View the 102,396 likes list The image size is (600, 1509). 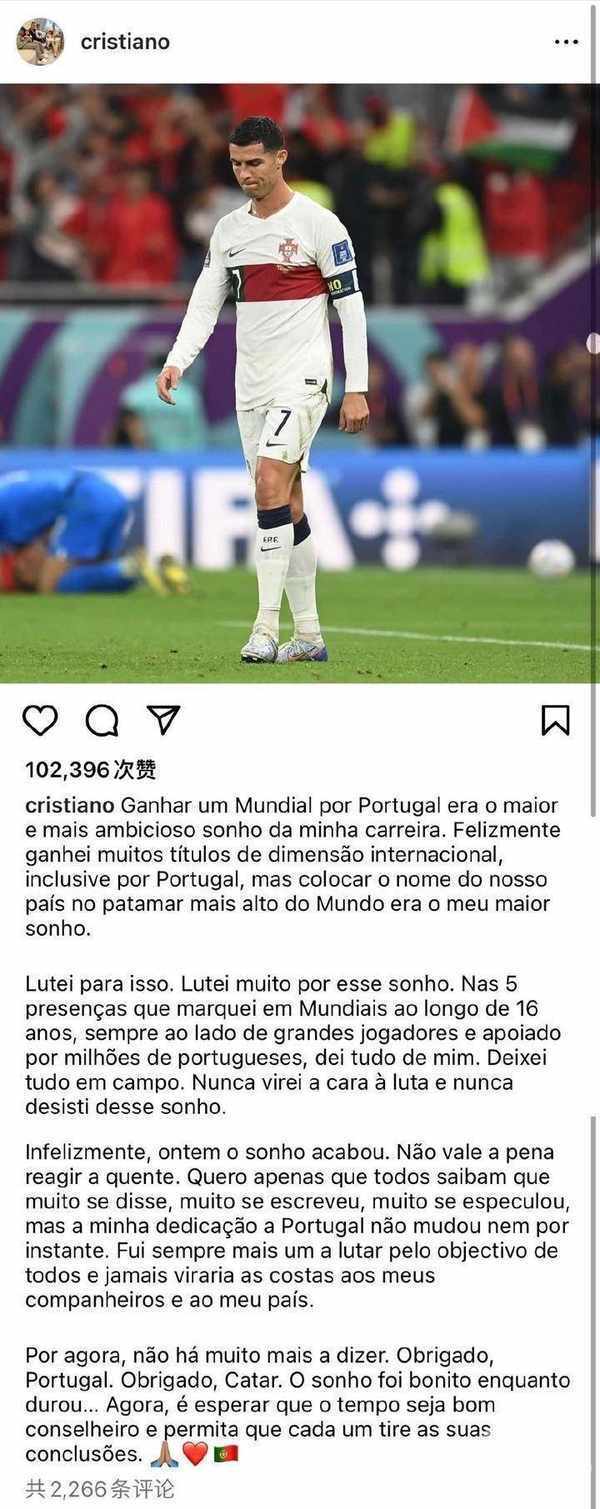point(91,770)
